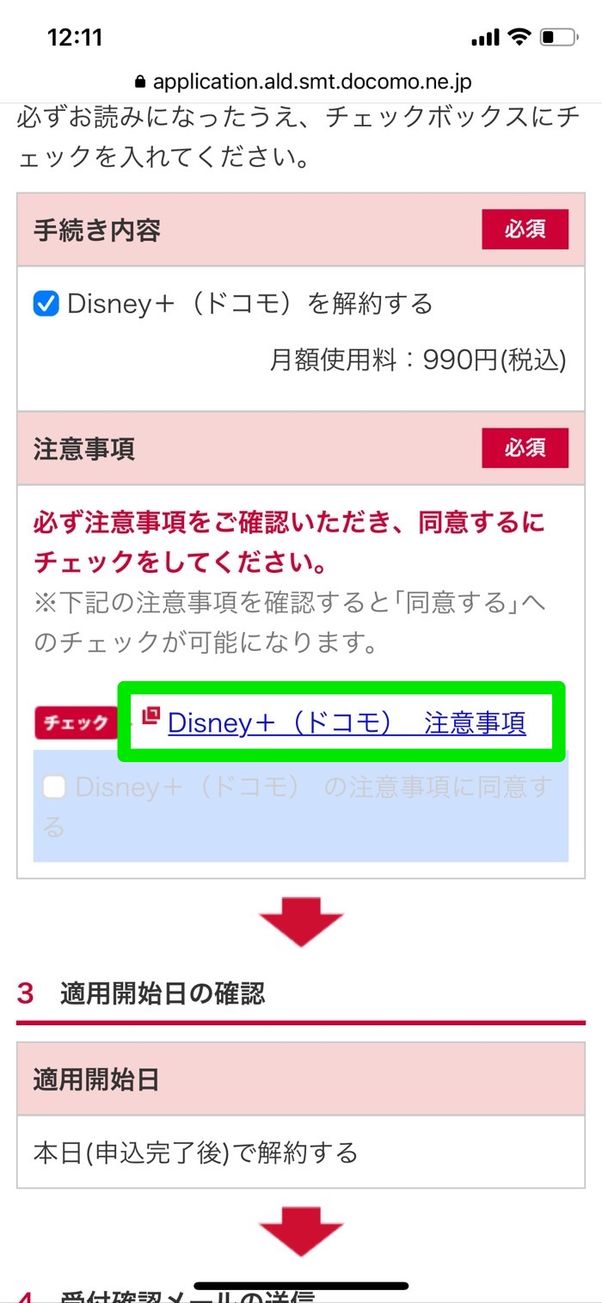Uncheck the Disney+（ドコモ）を解約する checkbox

pyautogui.click(x=46, y=304)
